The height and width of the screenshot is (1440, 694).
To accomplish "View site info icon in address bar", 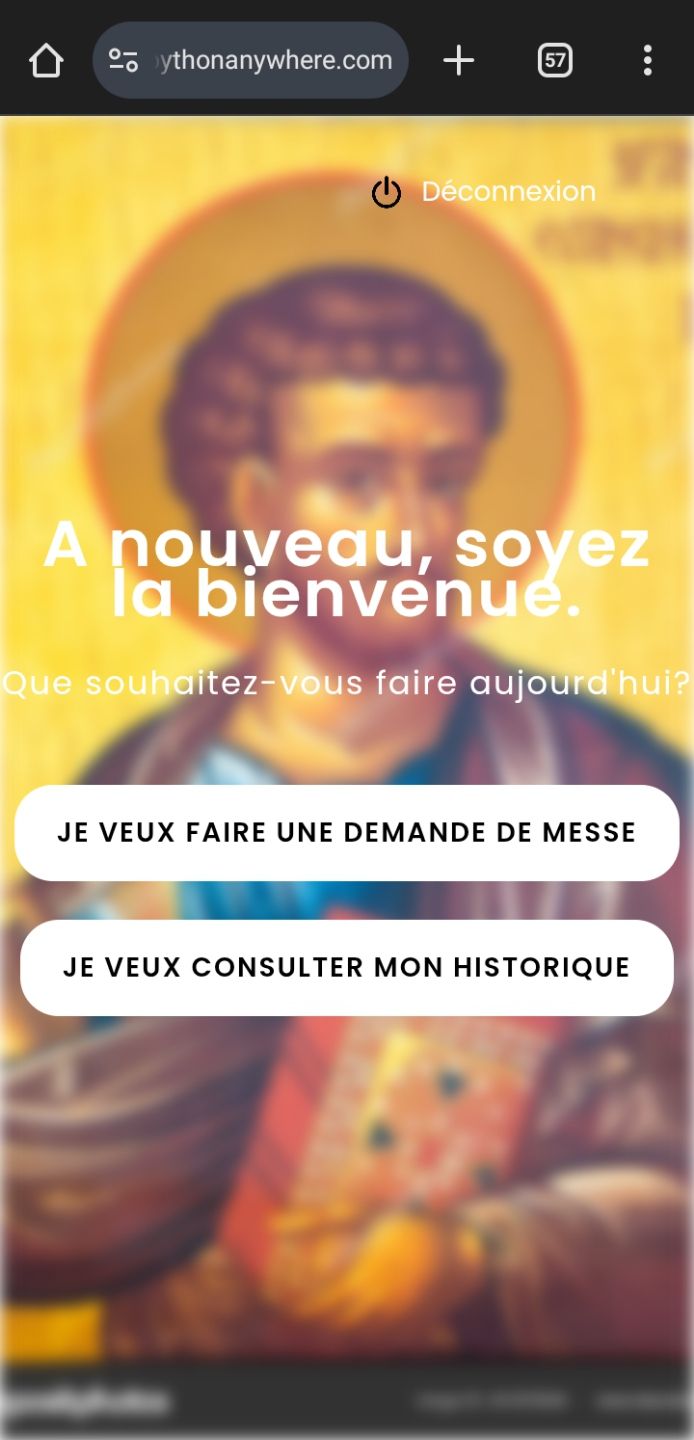I will 123,61.
